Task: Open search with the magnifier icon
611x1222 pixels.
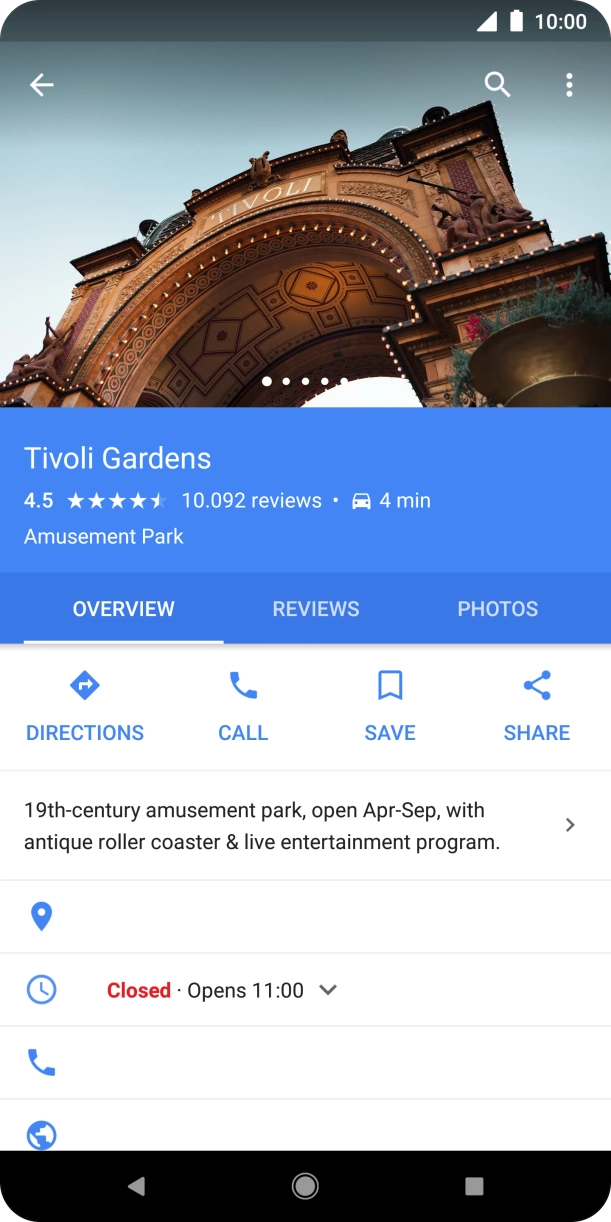Action: click(497, 85)
